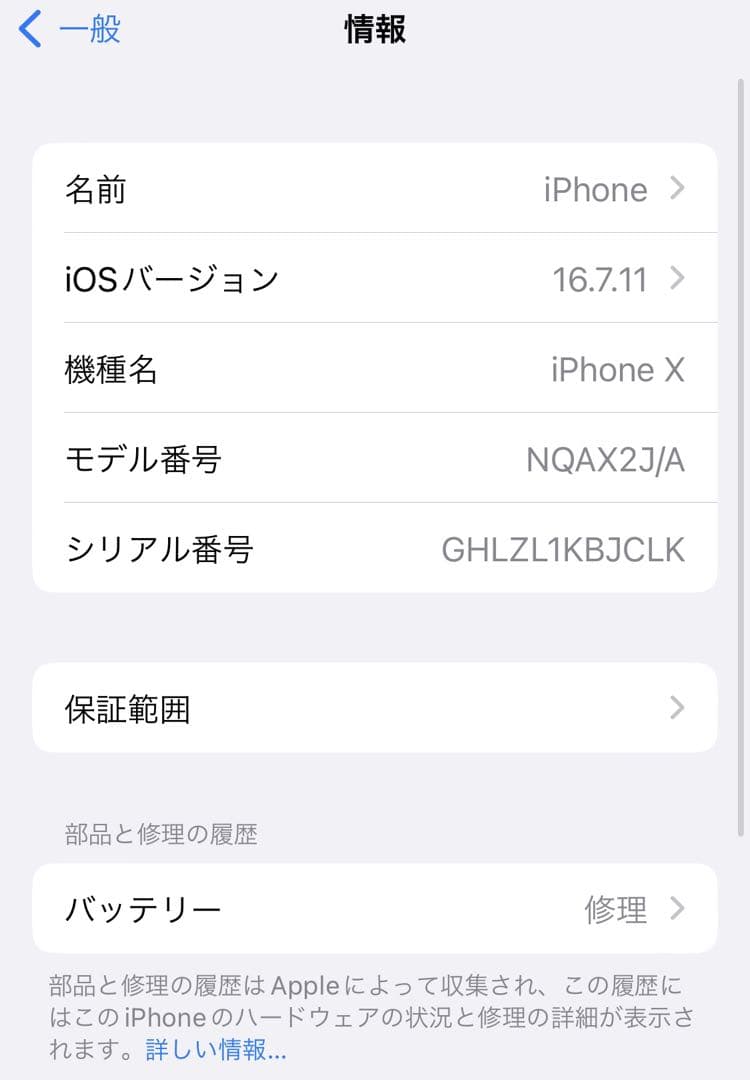
Task: Expand the 名前 detail screen
Action: [x=375, y=189]
